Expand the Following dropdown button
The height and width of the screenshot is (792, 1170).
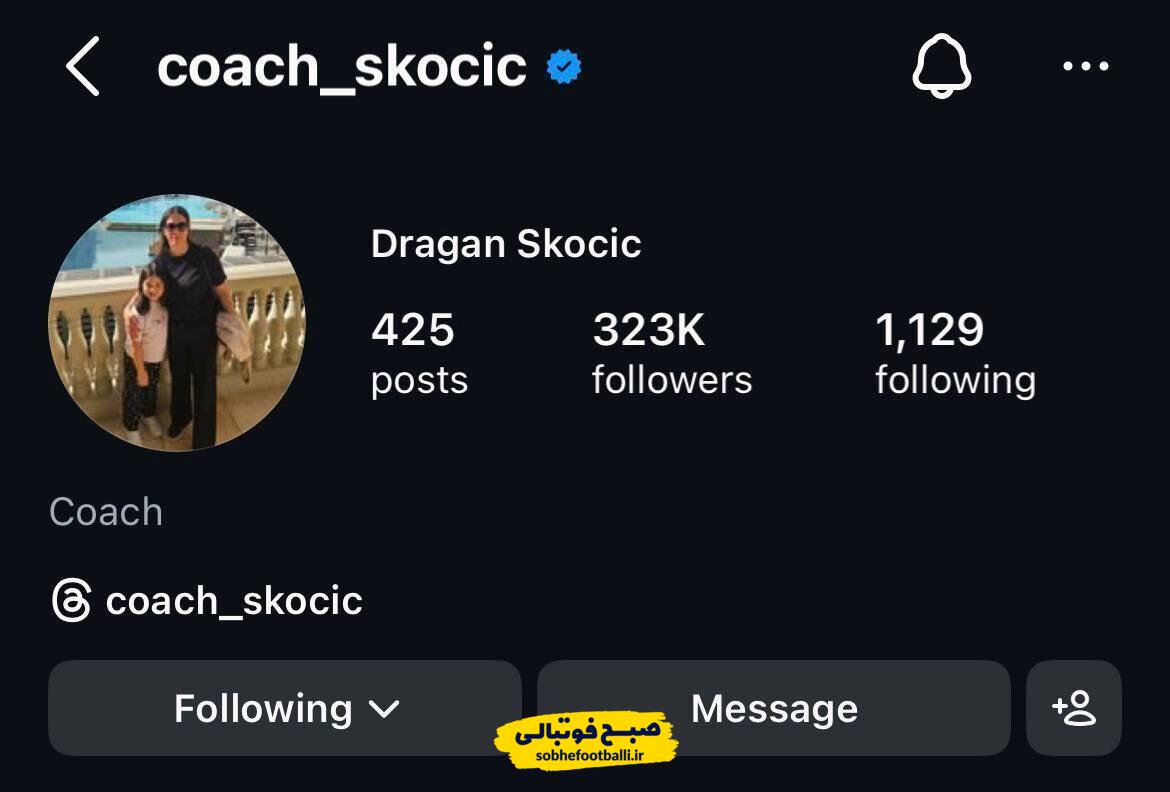tap(285, 708)
